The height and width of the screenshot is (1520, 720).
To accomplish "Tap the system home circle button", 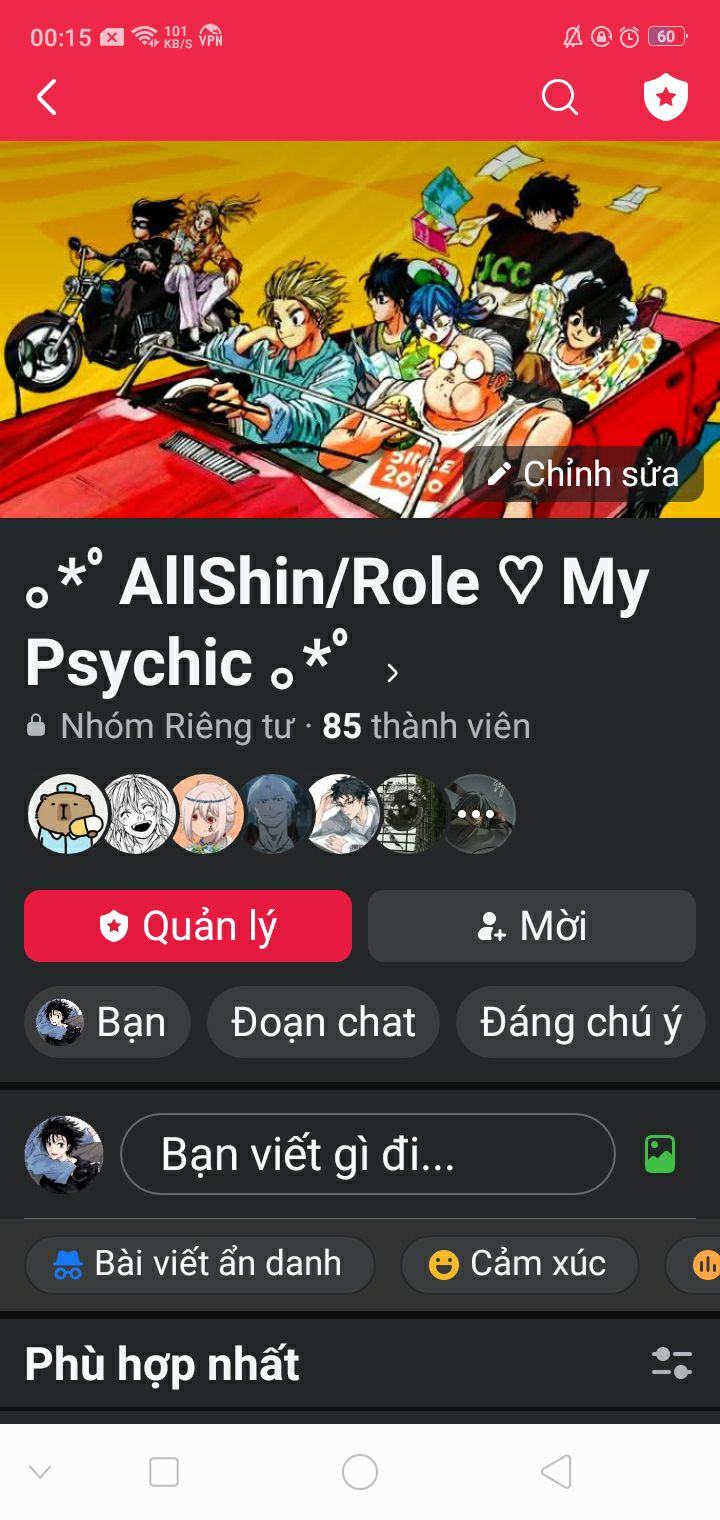I will [x=360, y=1472].
